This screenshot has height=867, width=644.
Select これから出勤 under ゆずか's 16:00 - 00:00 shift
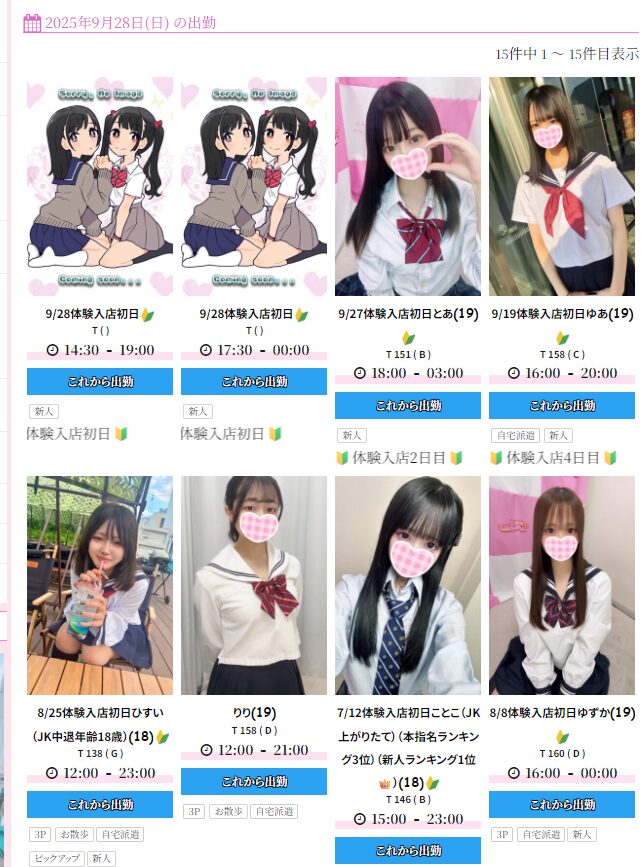click(x=562, y=804)
